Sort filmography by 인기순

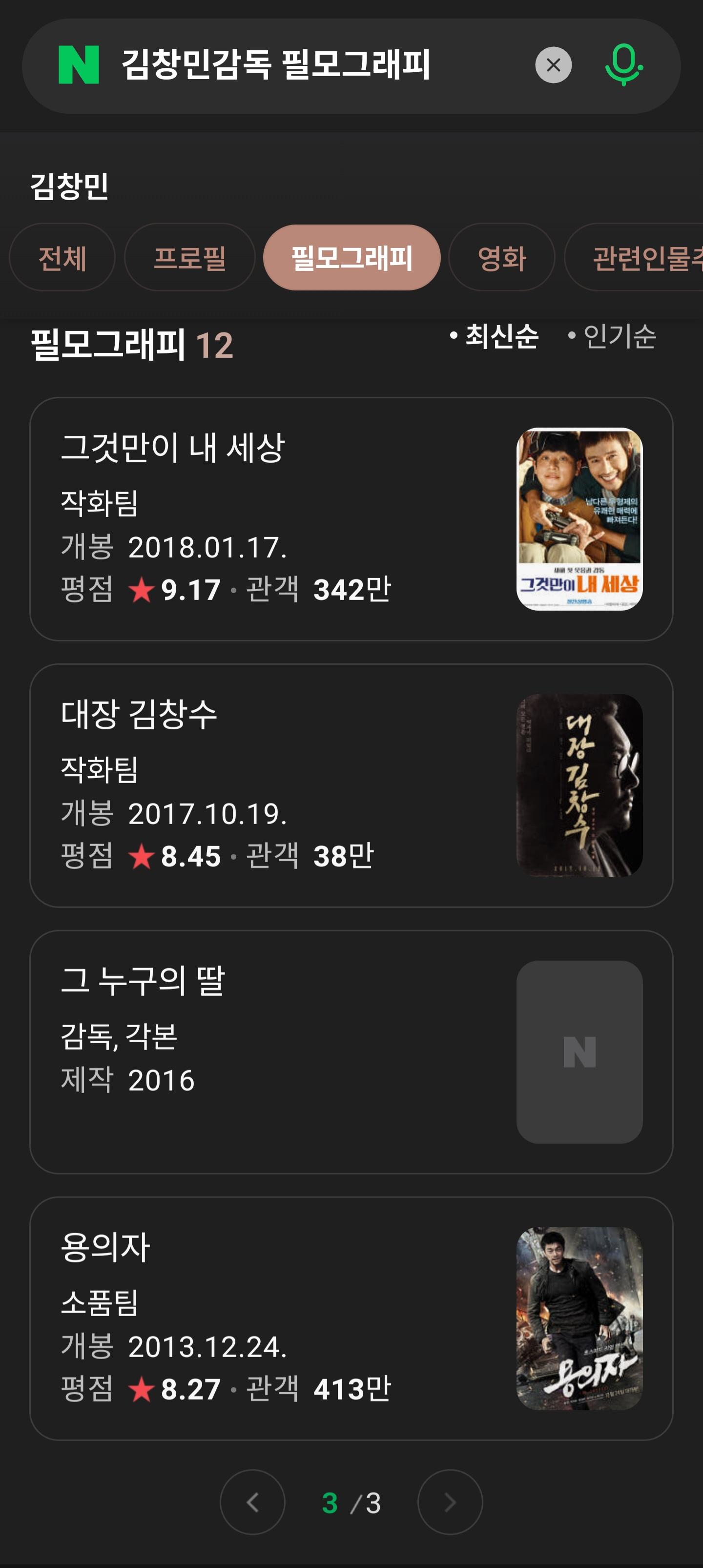(612, 337)
